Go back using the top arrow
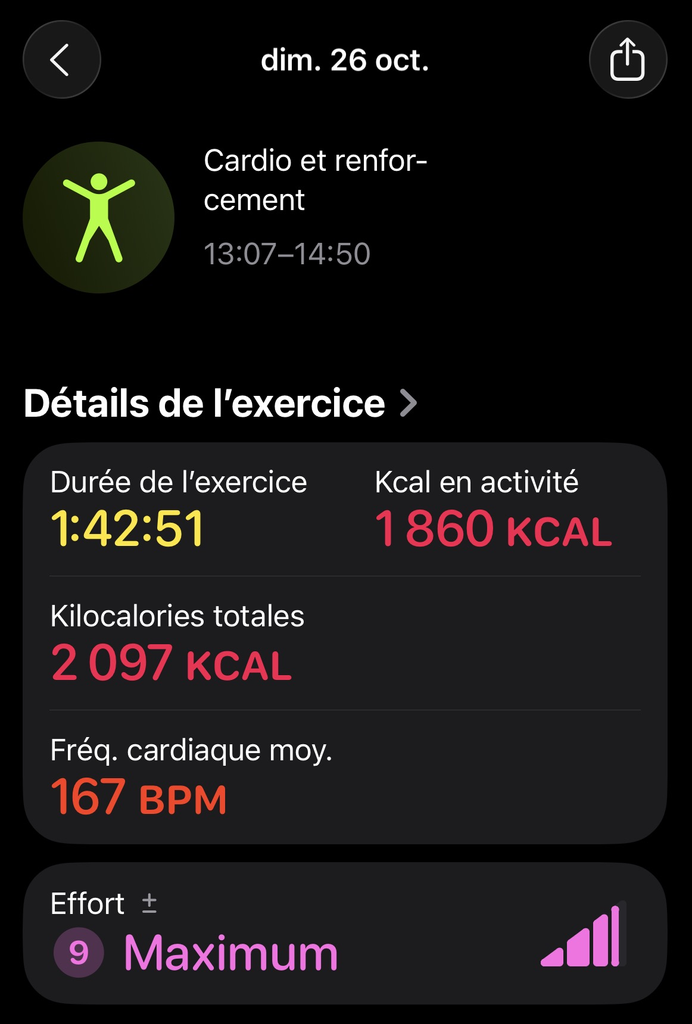The width and height of the screenshot is (692, 1024). [x=61, y=60]
